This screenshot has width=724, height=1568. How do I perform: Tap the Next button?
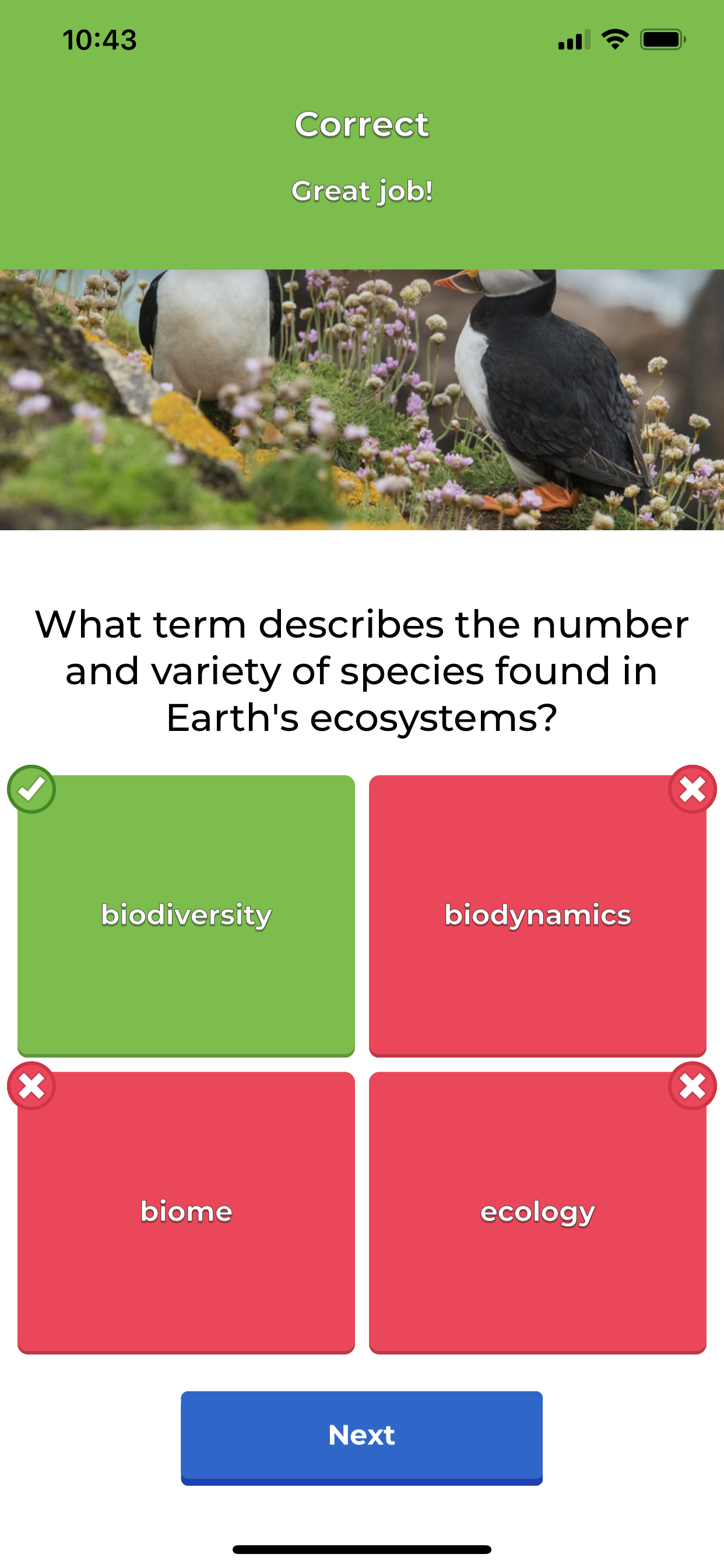pyautogui.click(x=361, y=1438)
